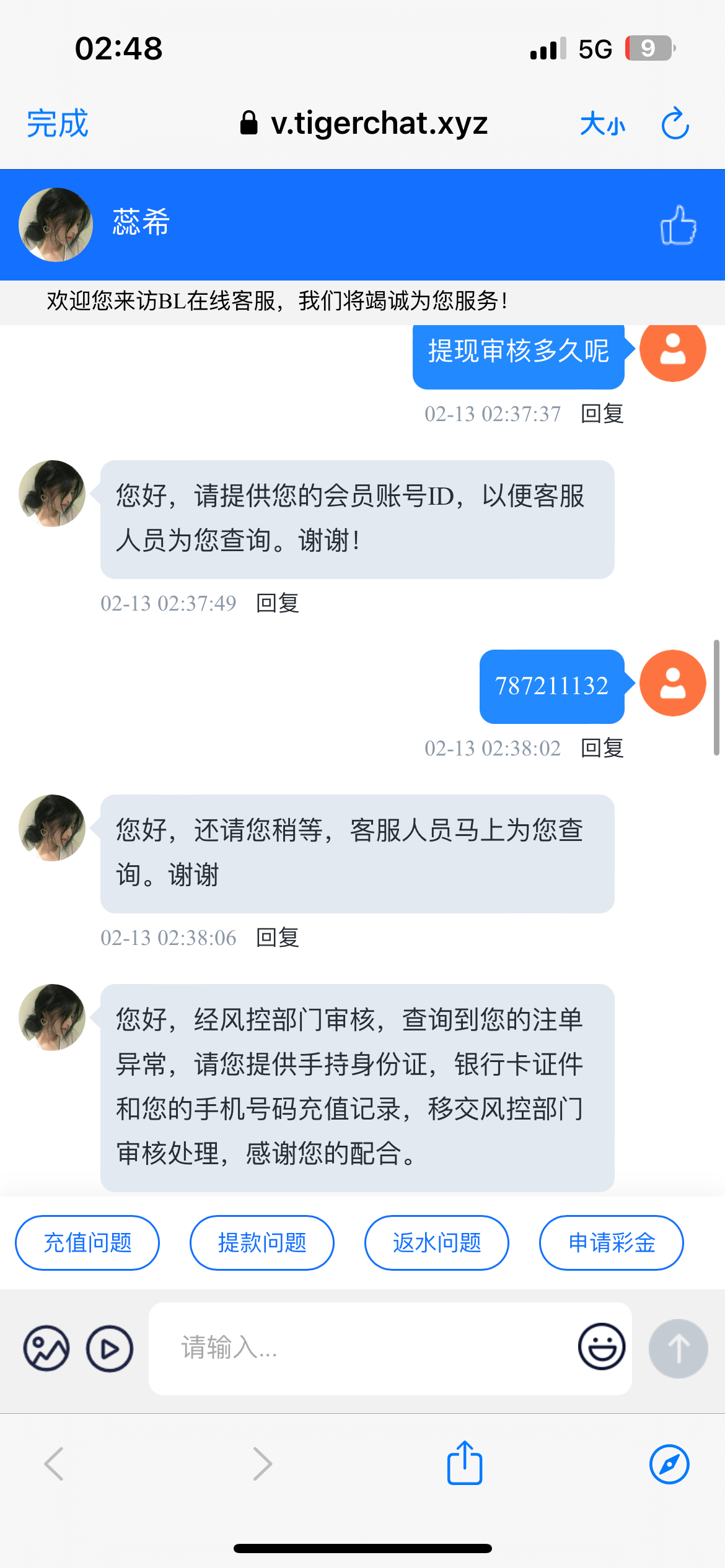Choose the 返水问题 chip
The height and width of the screenshot is (1568, 725).
437,1242
